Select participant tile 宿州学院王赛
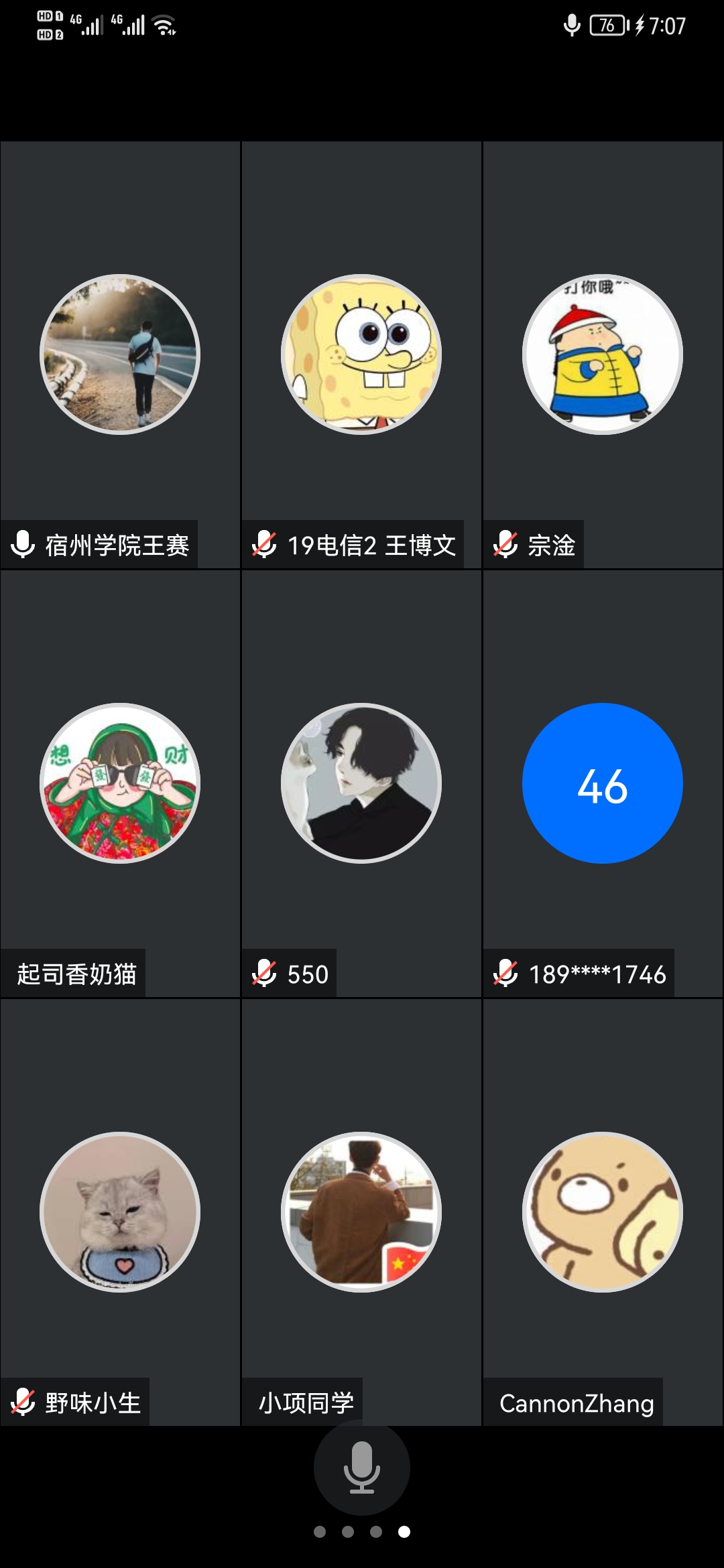 [121, 355]
